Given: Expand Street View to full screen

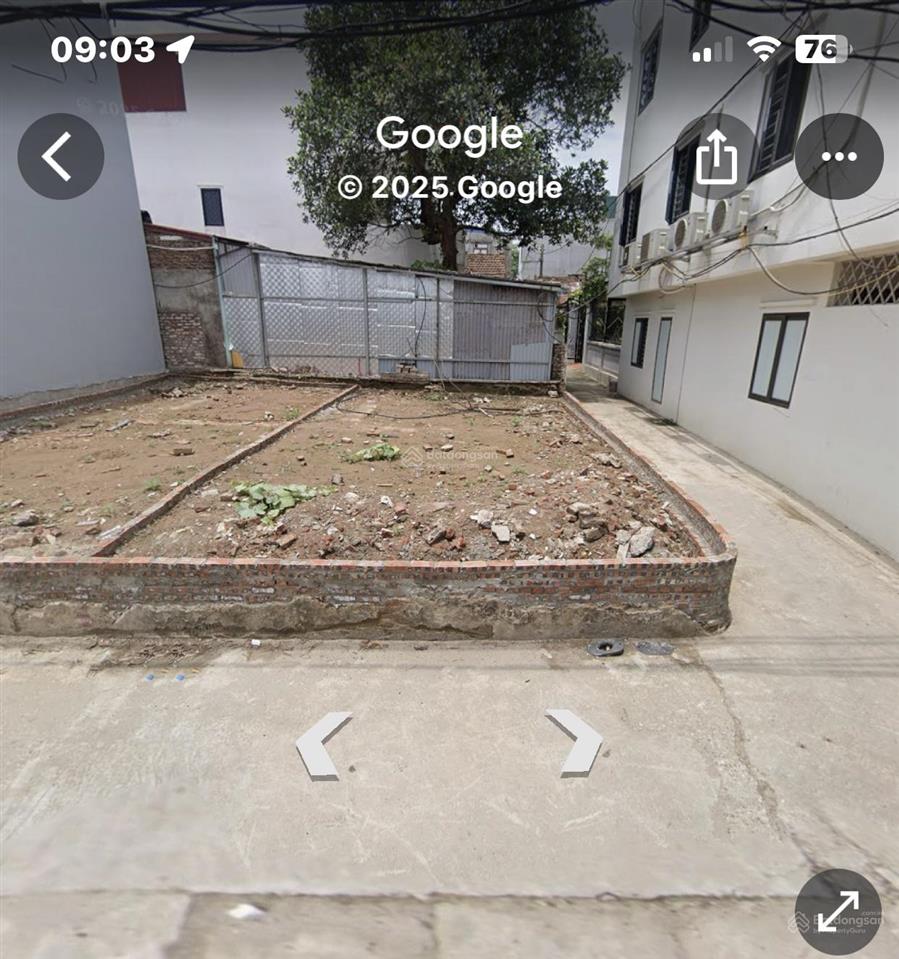Looking at the screenshot, I should 838,911.
